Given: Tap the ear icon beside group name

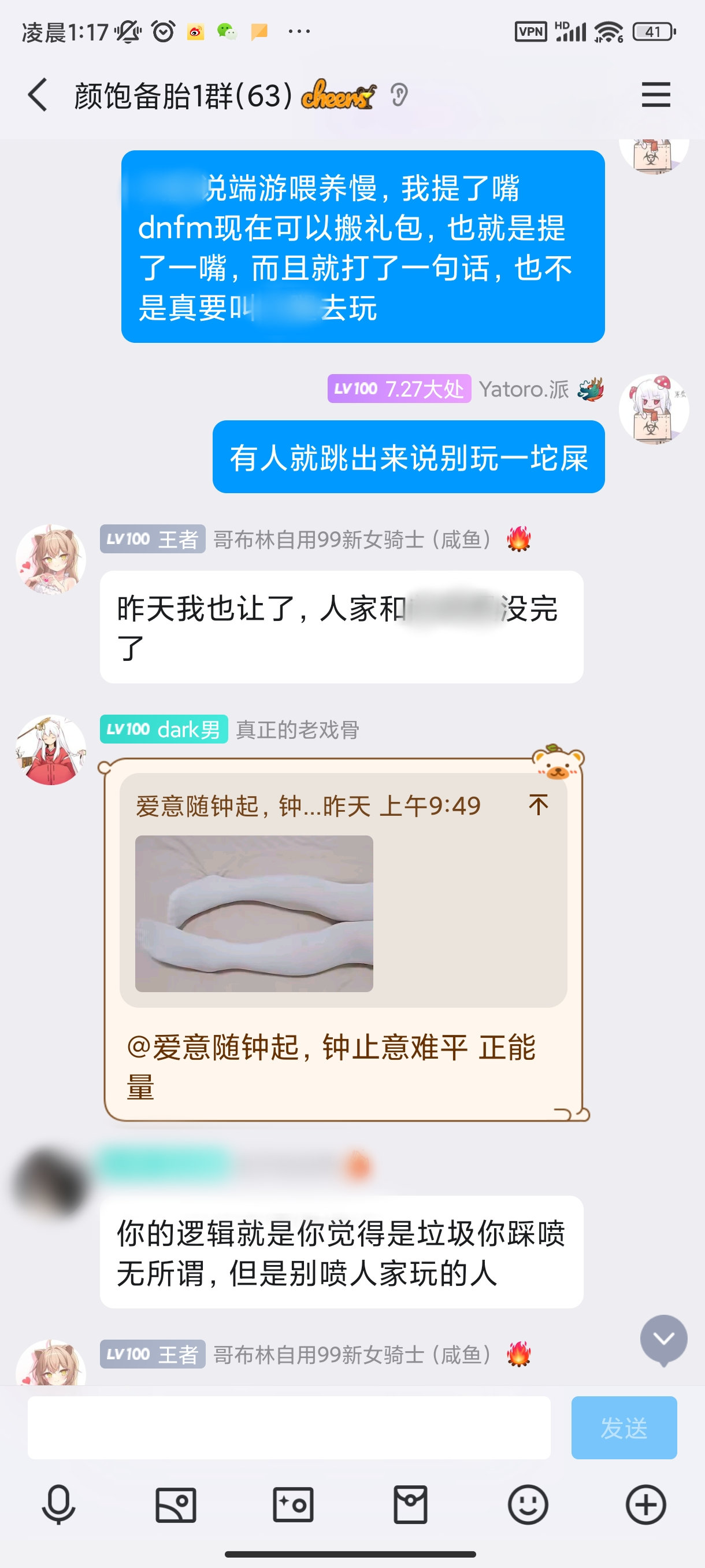Looking at the screenshot, I should point(399,95).
